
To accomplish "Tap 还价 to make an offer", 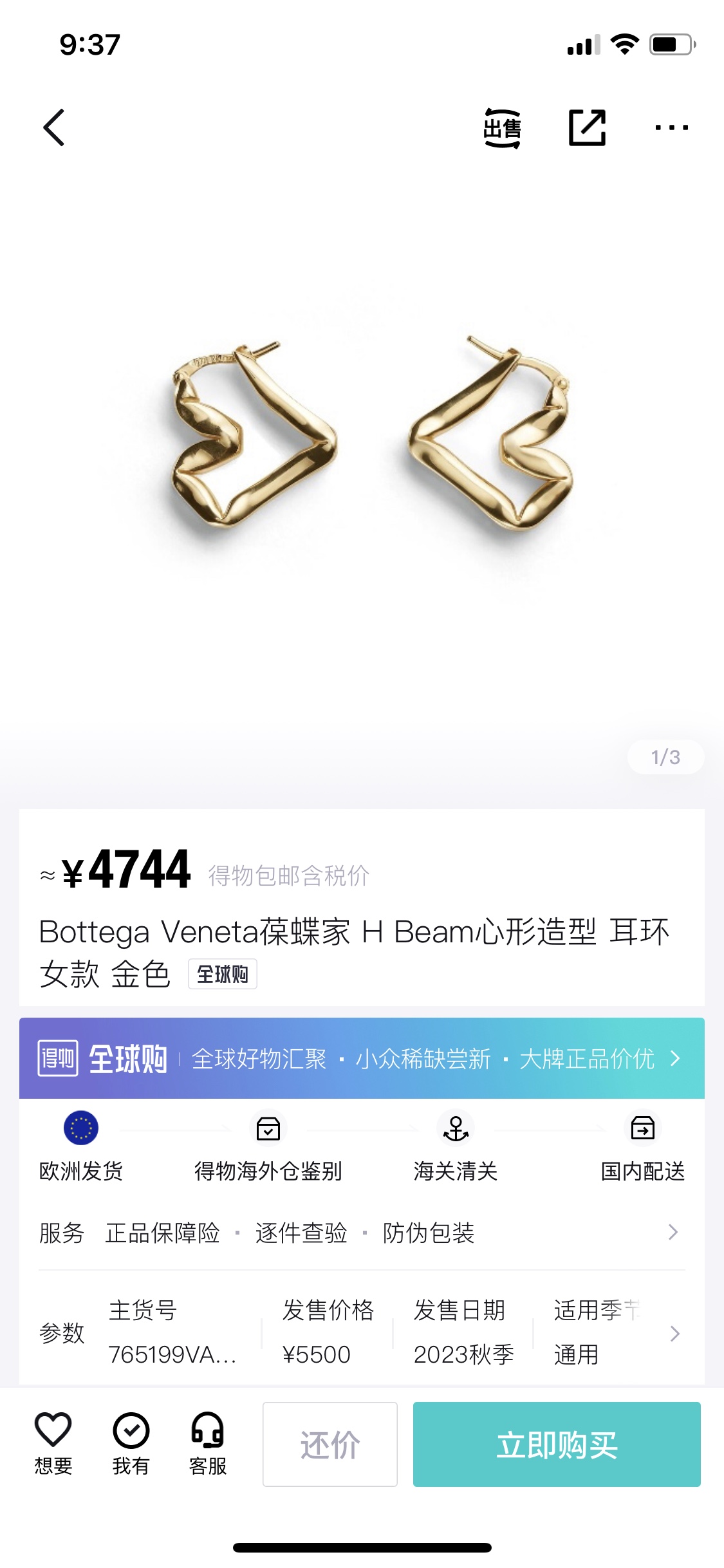I will tap(330, 1444).
